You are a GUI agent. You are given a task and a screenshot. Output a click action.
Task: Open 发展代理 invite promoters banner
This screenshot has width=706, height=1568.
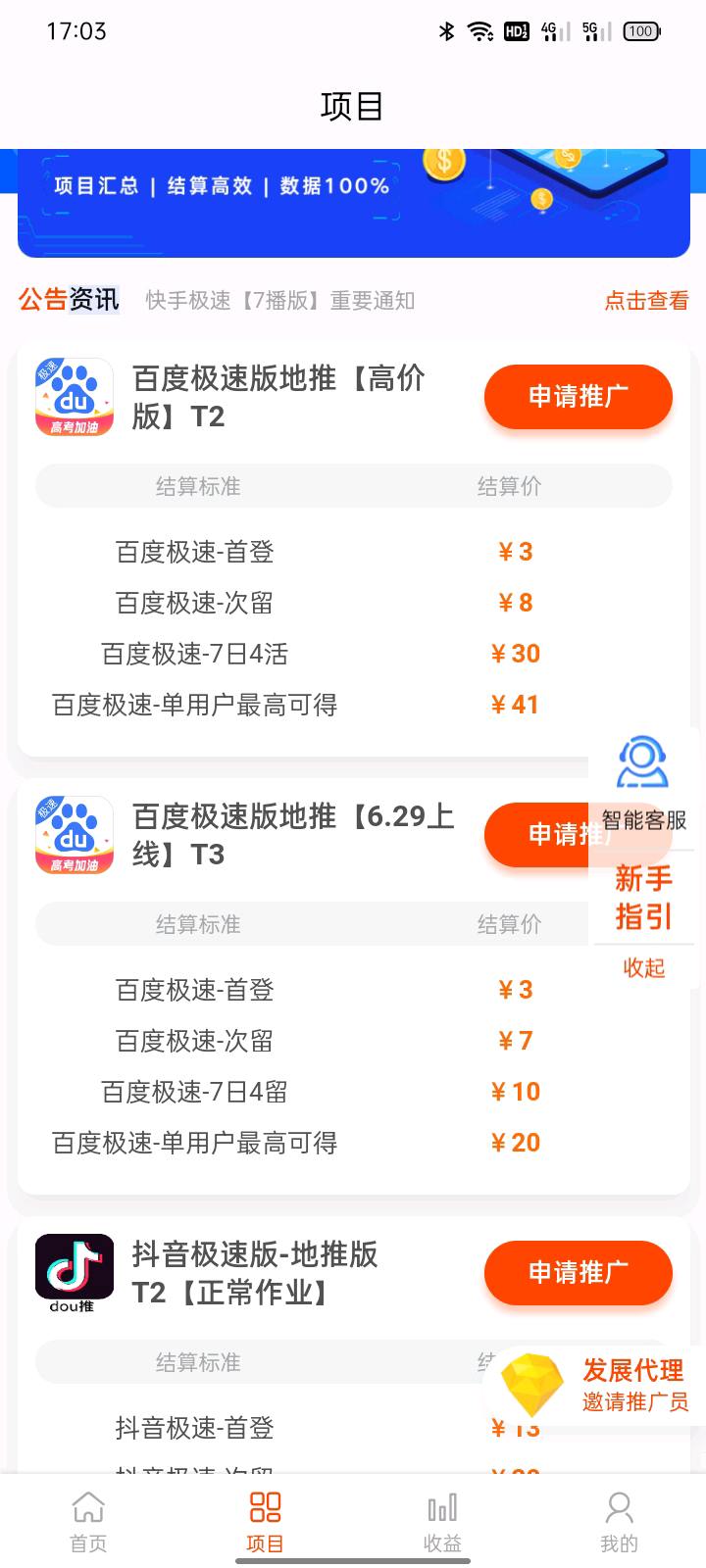(598, 1385)
